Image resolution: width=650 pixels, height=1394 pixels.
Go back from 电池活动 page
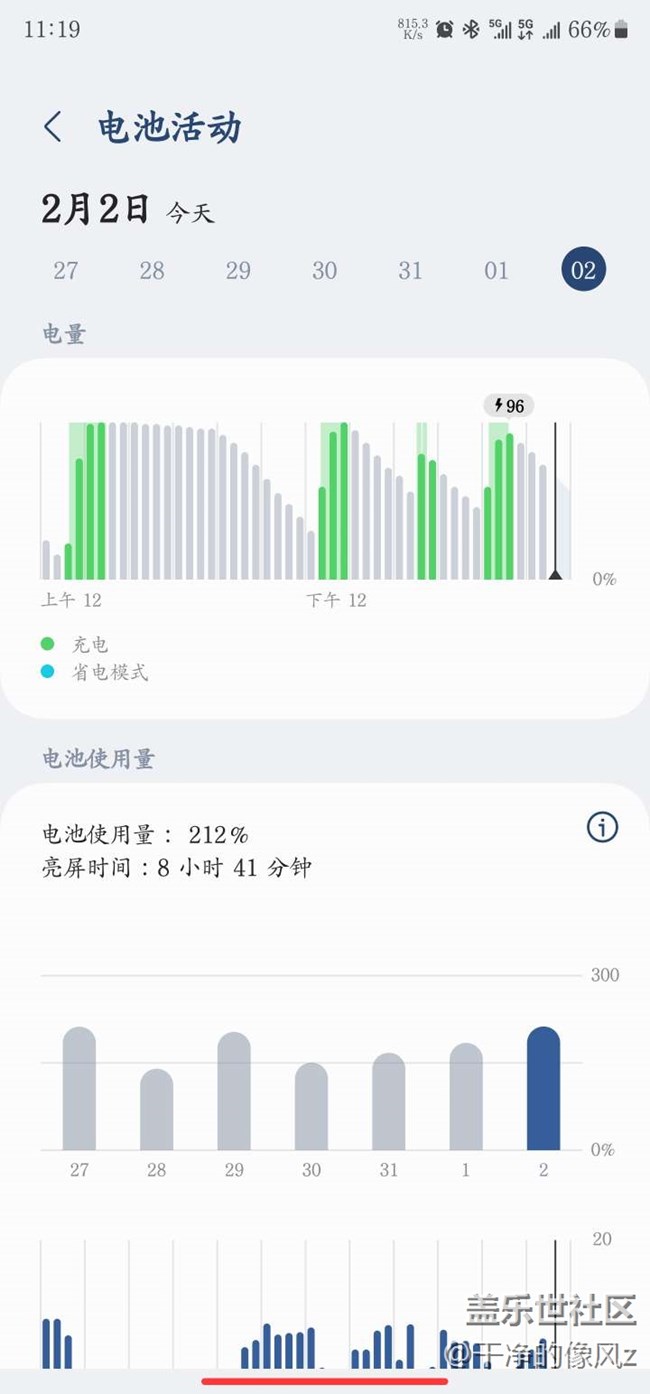(53, 127)
